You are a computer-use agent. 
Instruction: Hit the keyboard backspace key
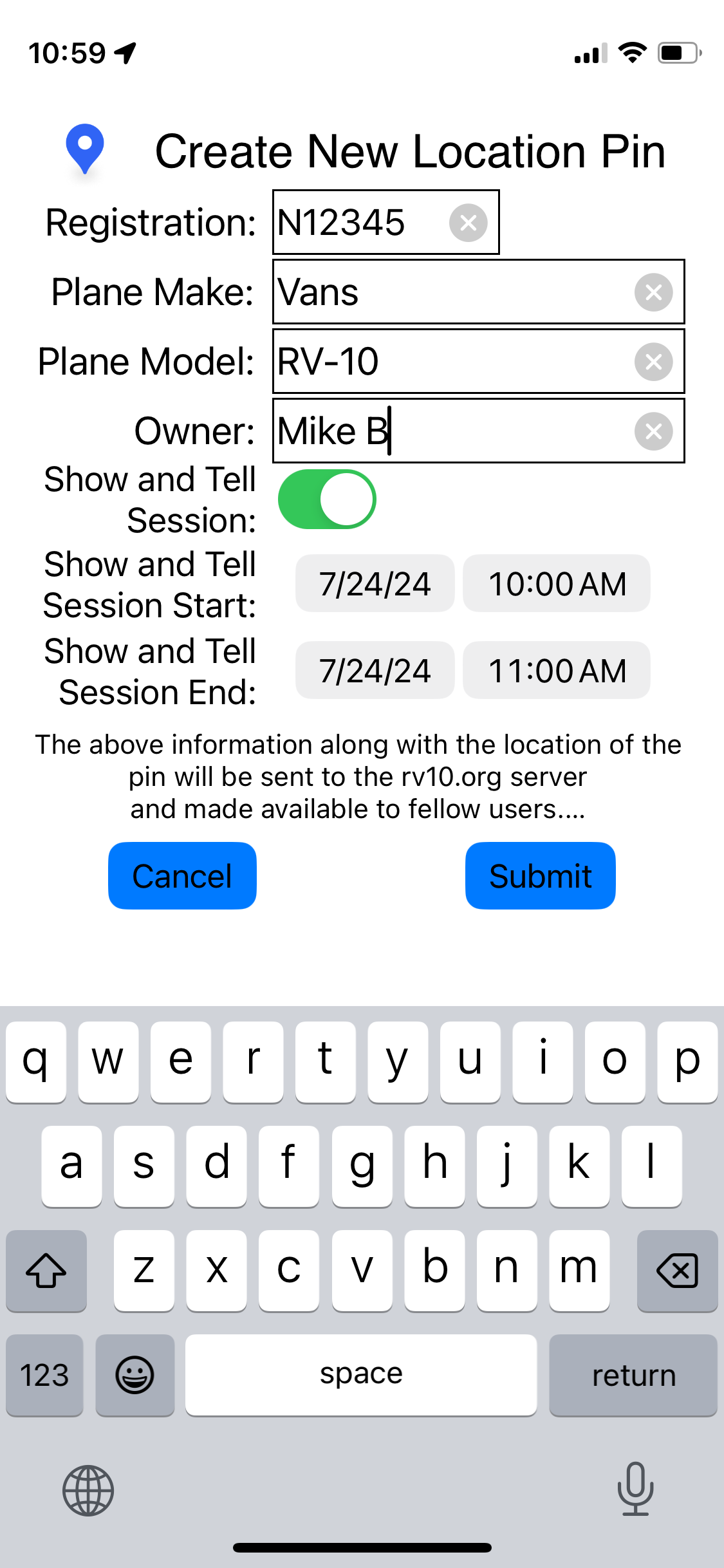coord(677,1271)
